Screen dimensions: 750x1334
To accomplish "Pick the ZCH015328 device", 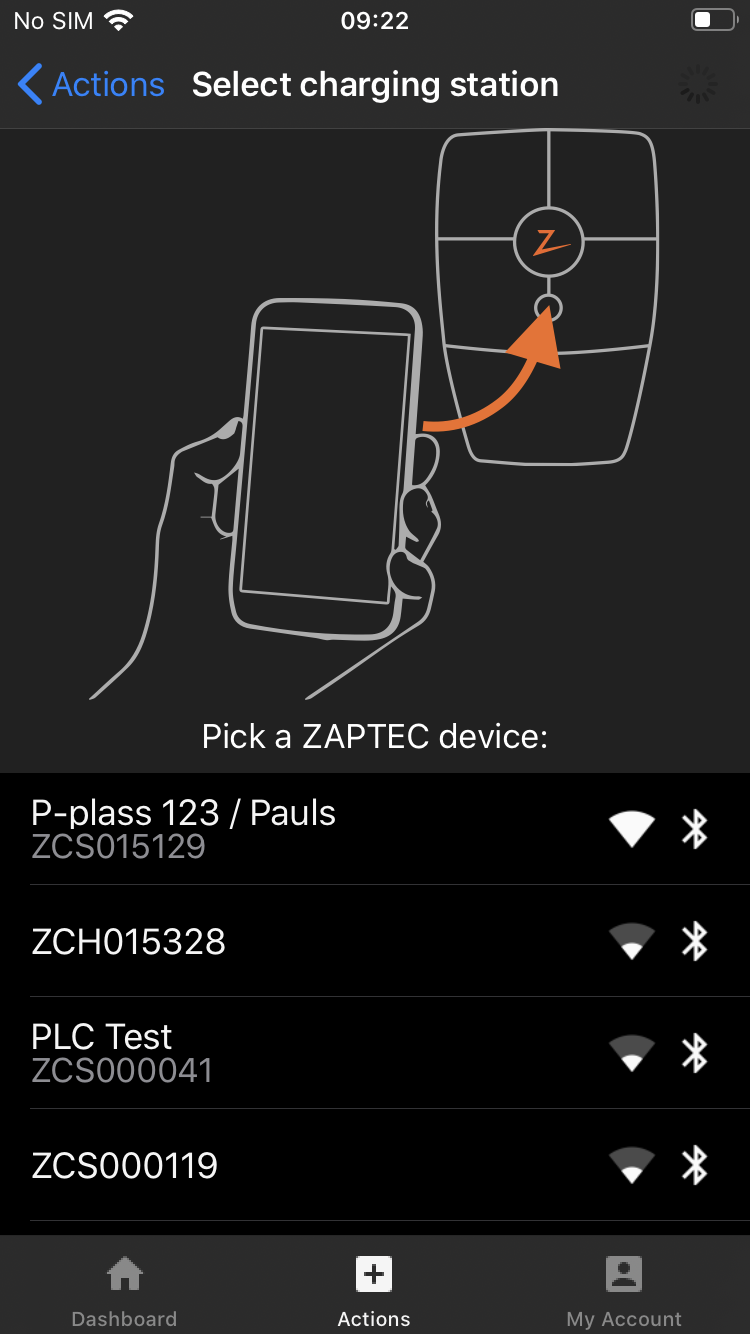I will tap(300, 941).
